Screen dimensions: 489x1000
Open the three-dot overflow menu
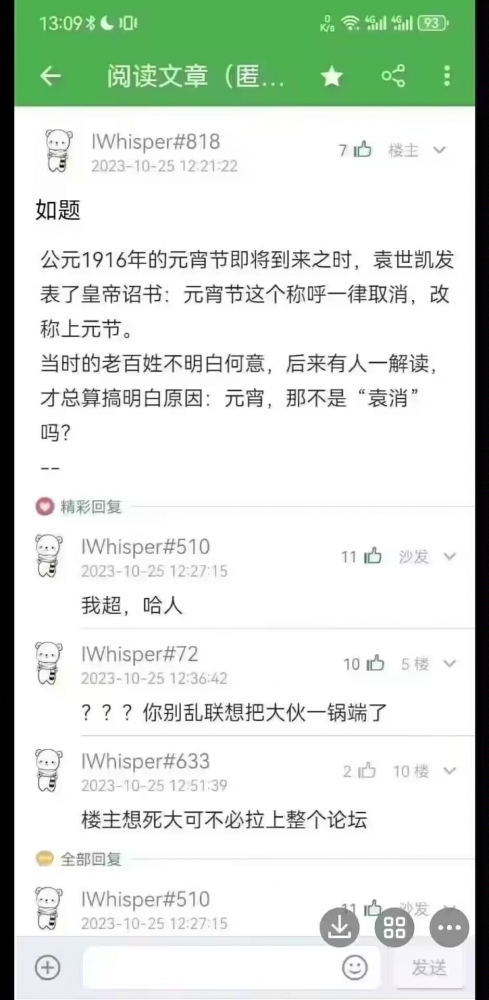point(447,76)
